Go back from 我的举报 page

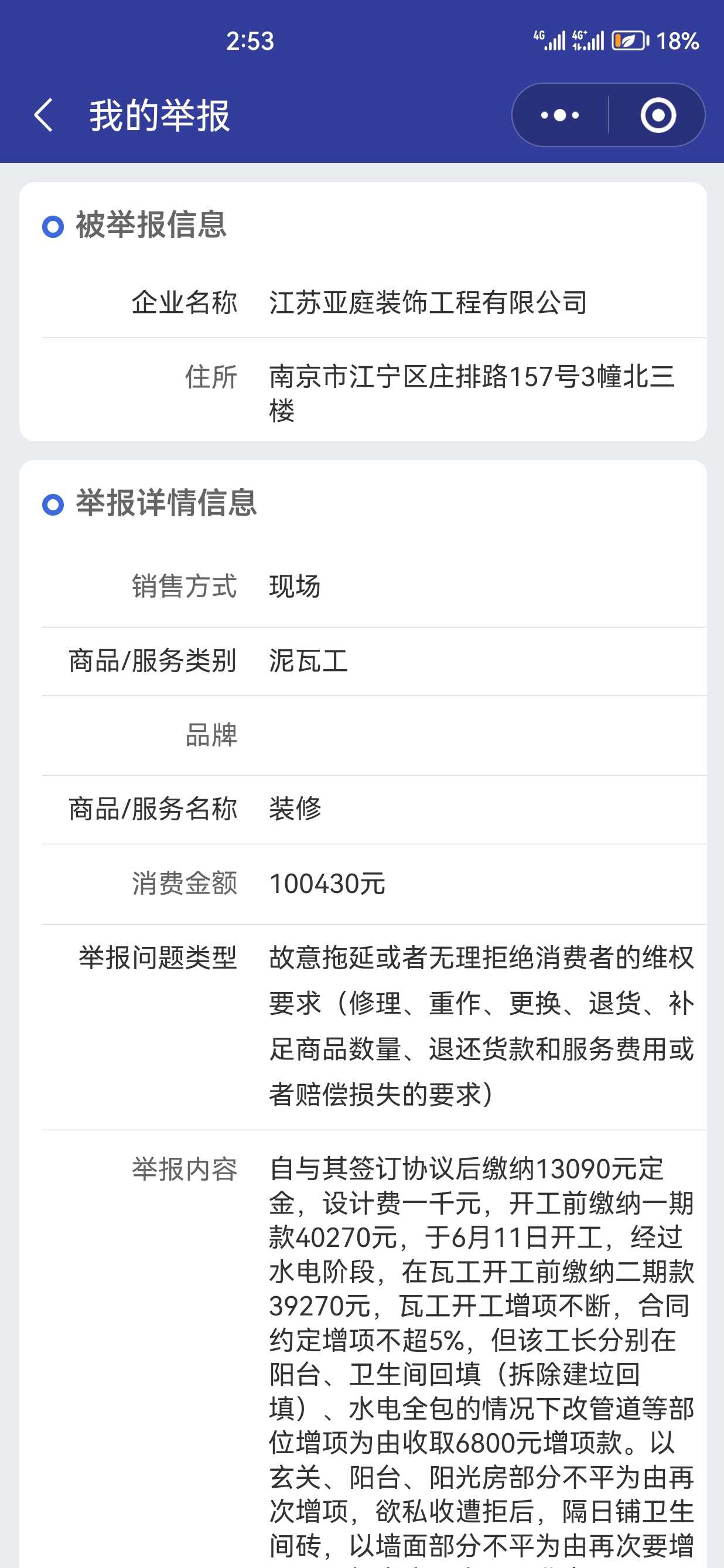44,115
